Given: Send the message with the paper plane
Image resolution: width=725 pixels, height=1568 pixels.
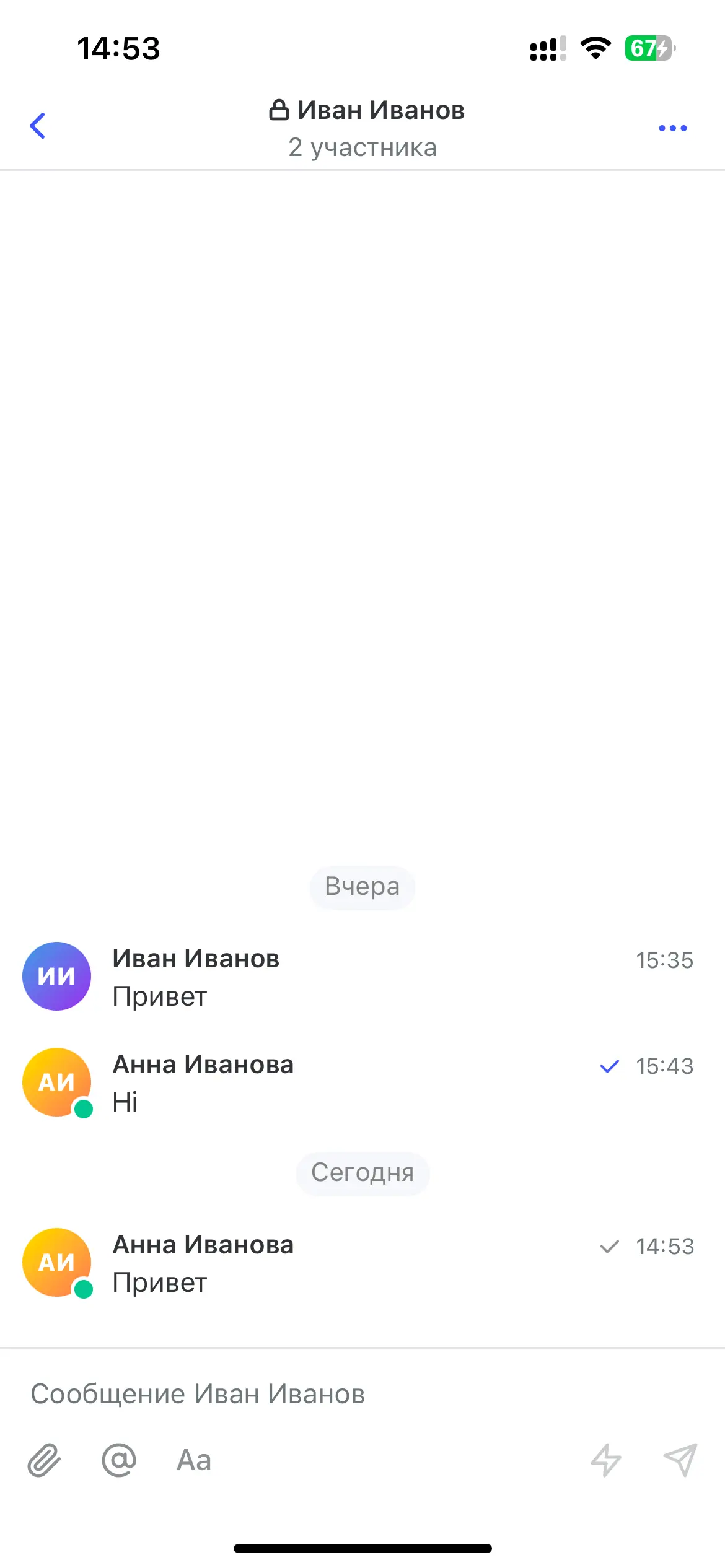Looking at the screenshot, I should click(680, 1460).
